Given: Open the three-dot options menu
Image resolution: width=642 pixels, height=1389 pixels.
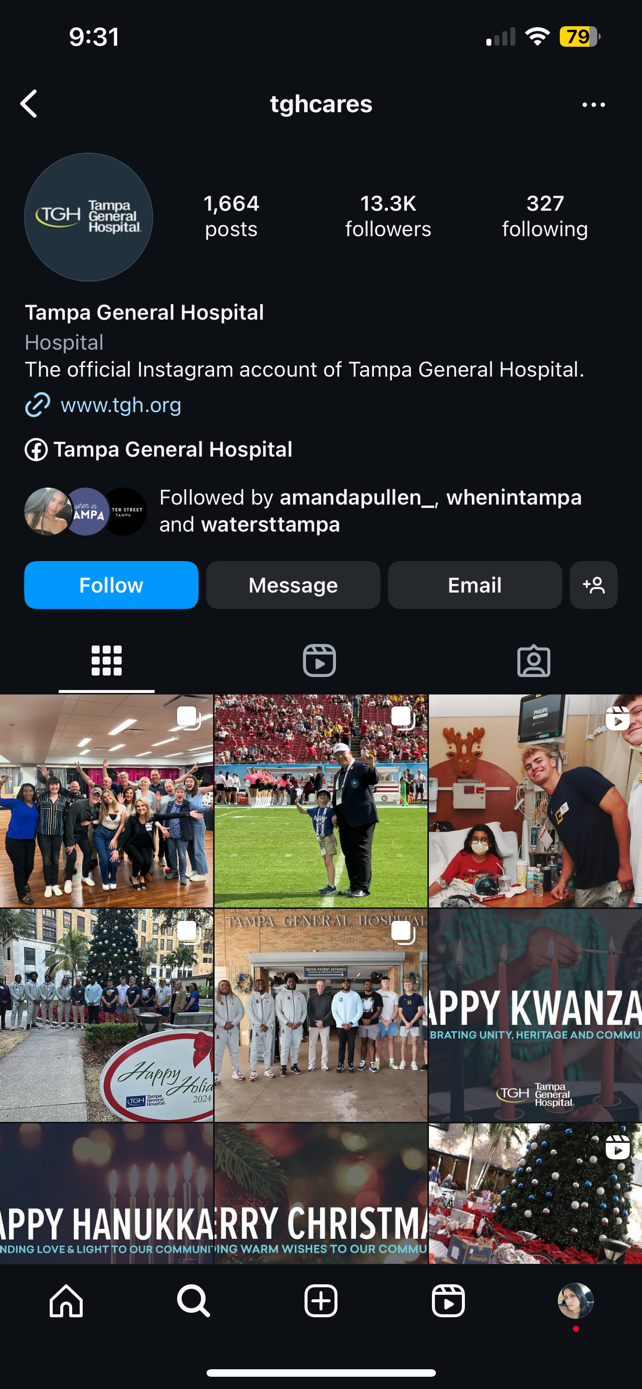Looking at the screenshot, I should tap(594, 105).
